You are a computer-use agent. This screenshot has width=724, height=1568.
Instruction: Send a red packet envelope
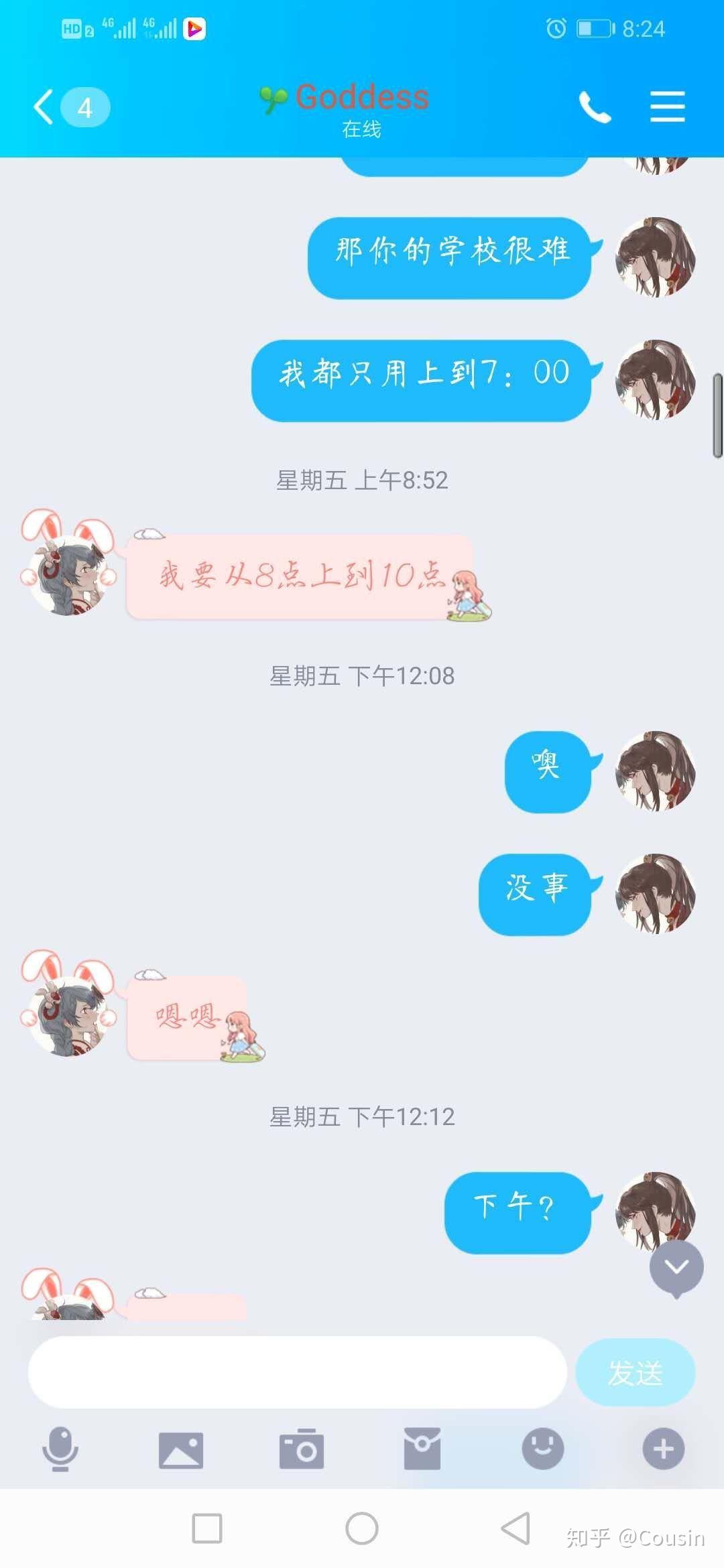click(422, 1449)
